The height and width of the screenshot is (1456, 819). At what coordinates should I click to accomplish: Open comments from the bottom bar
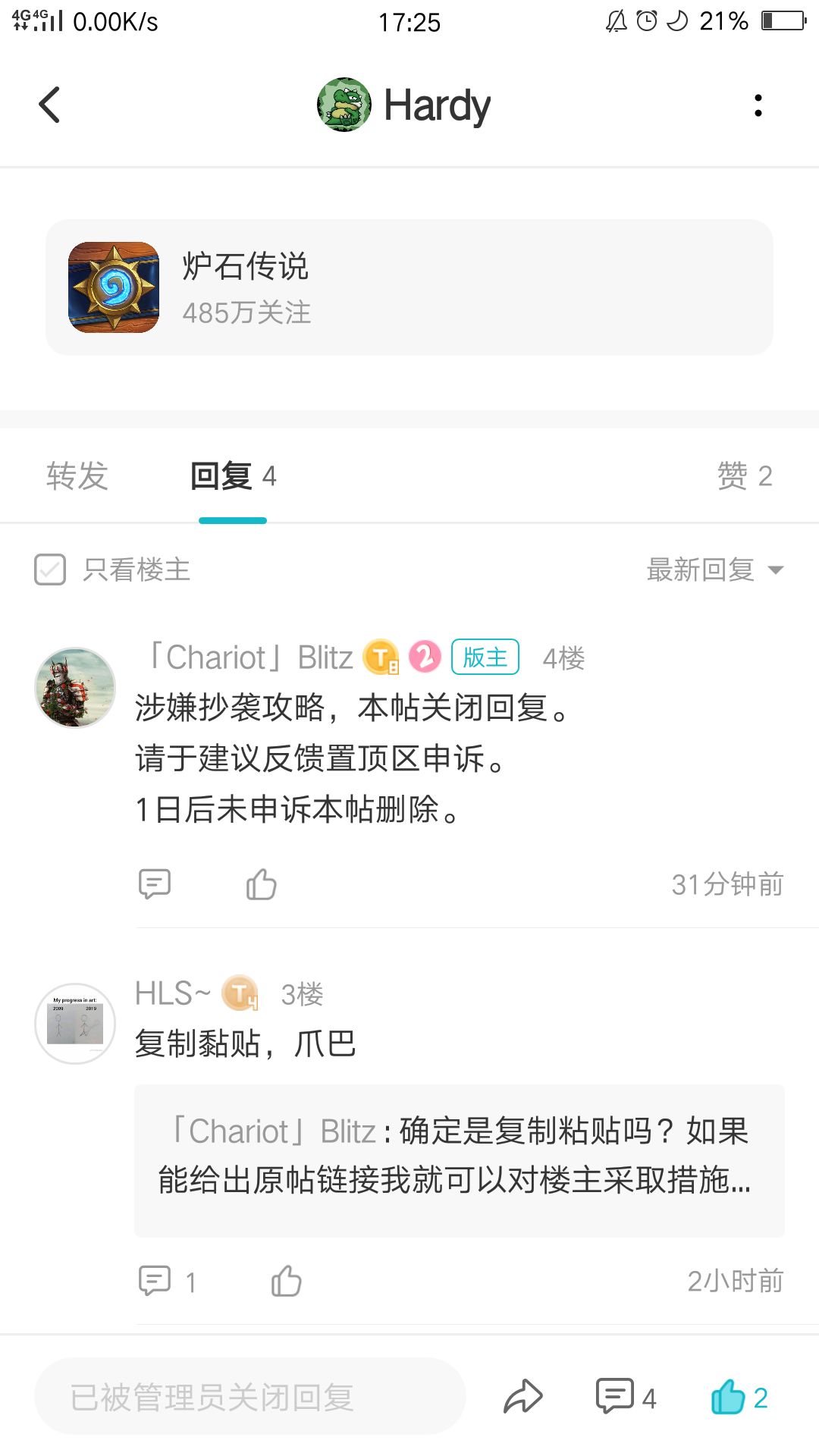(625, 1397)
